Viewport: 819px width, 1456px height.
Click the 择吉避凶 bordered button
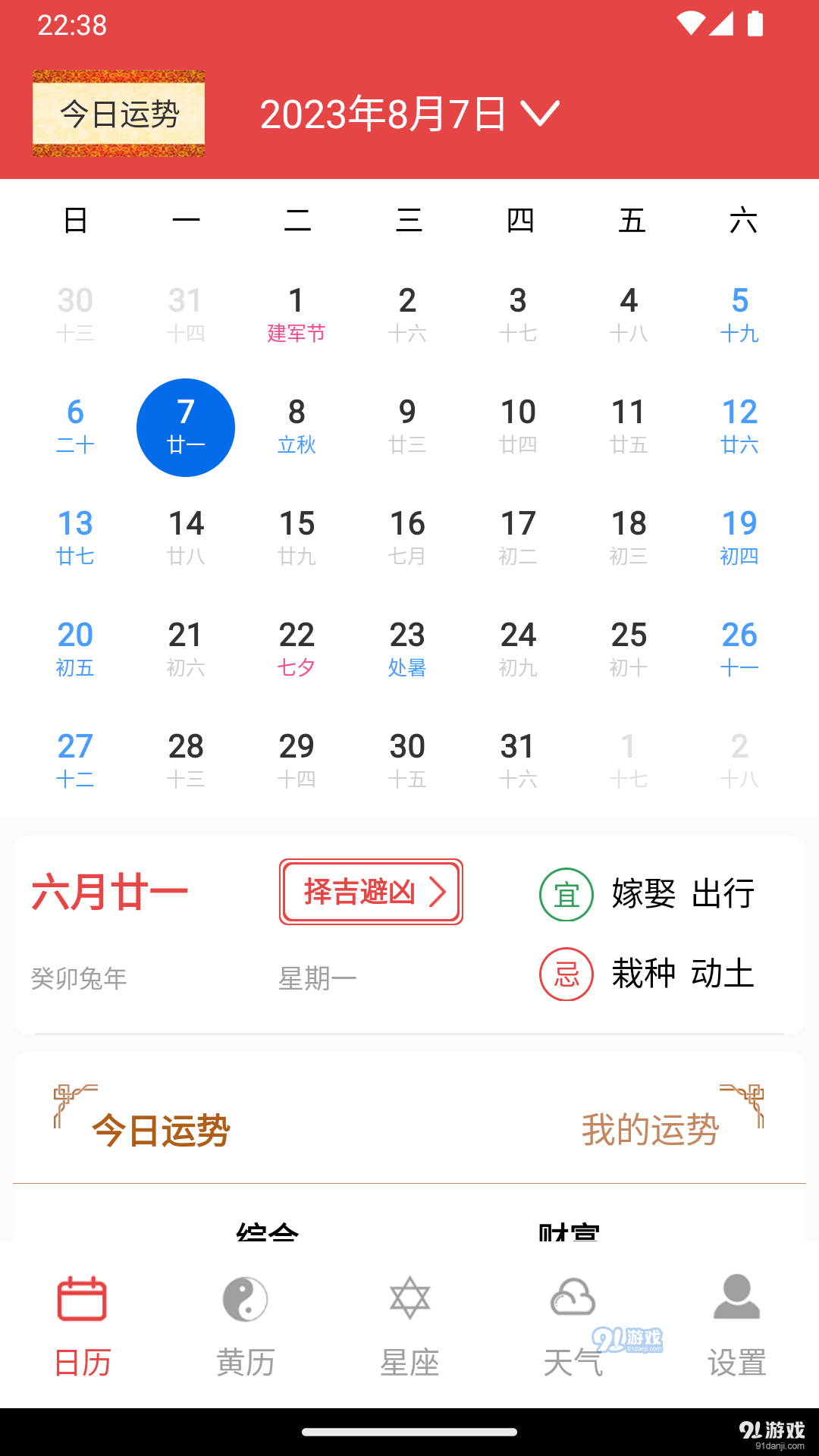(x=371, y=893)
